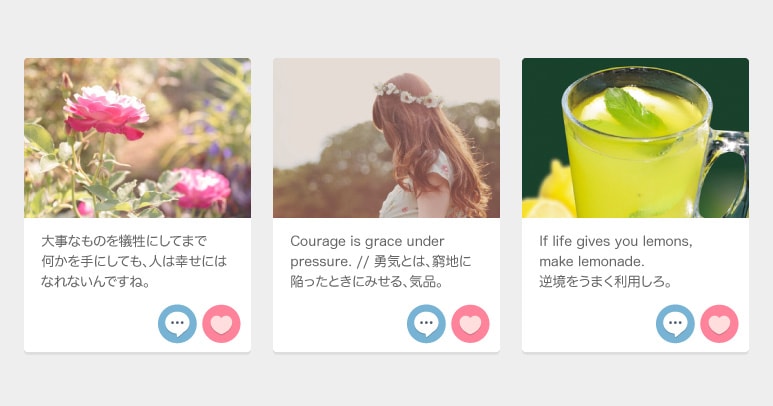Like the rose quote card
The height and width of the screenshot is (406, 773).
pos(221,323)
